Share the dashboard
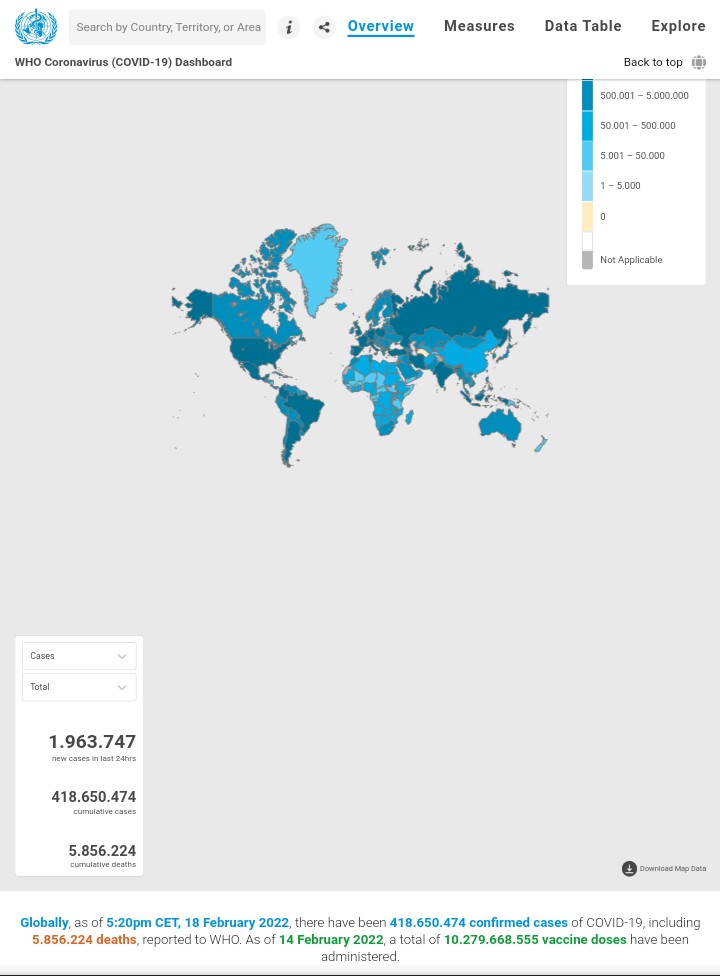 click(324, 27)
